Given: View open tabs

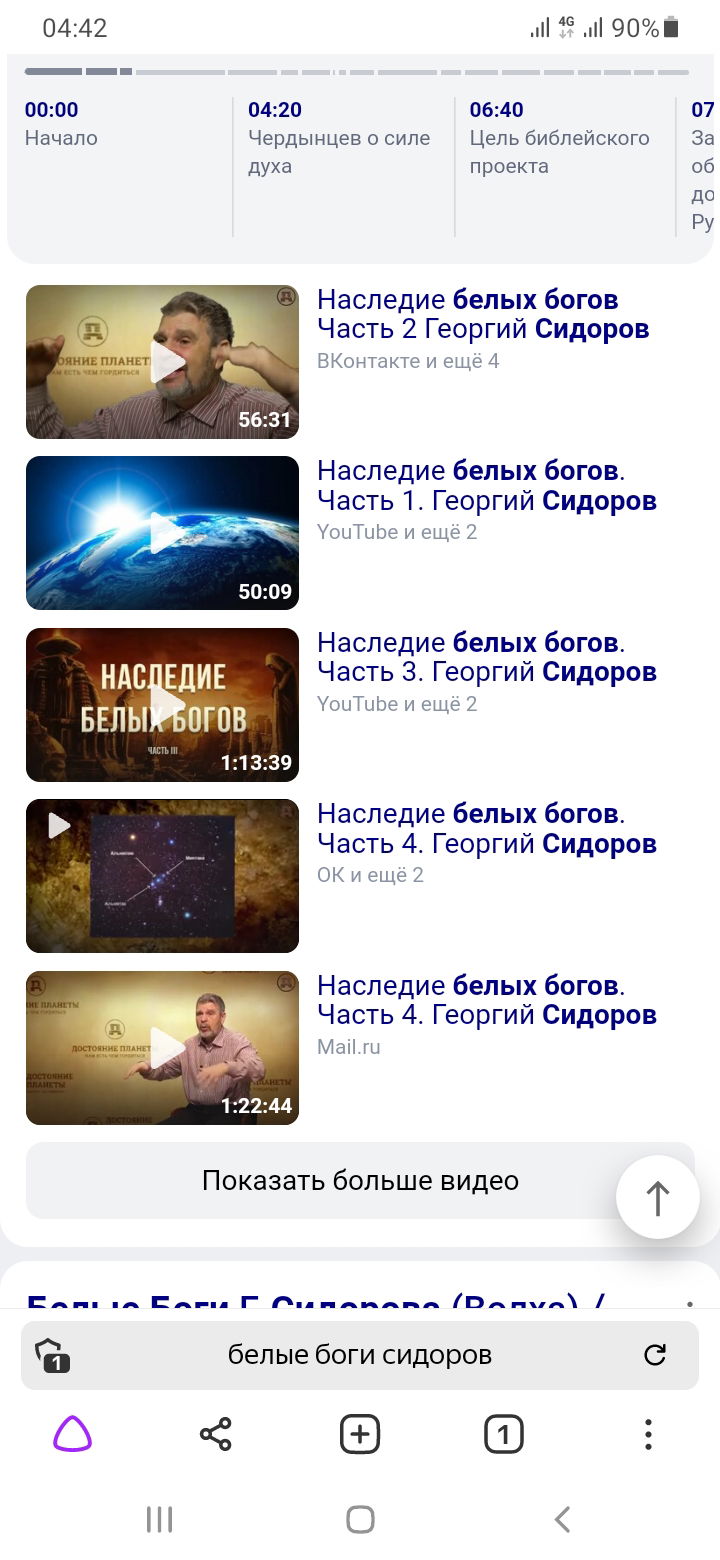Looking at the screenshot, I should (x=504, y=1435).
